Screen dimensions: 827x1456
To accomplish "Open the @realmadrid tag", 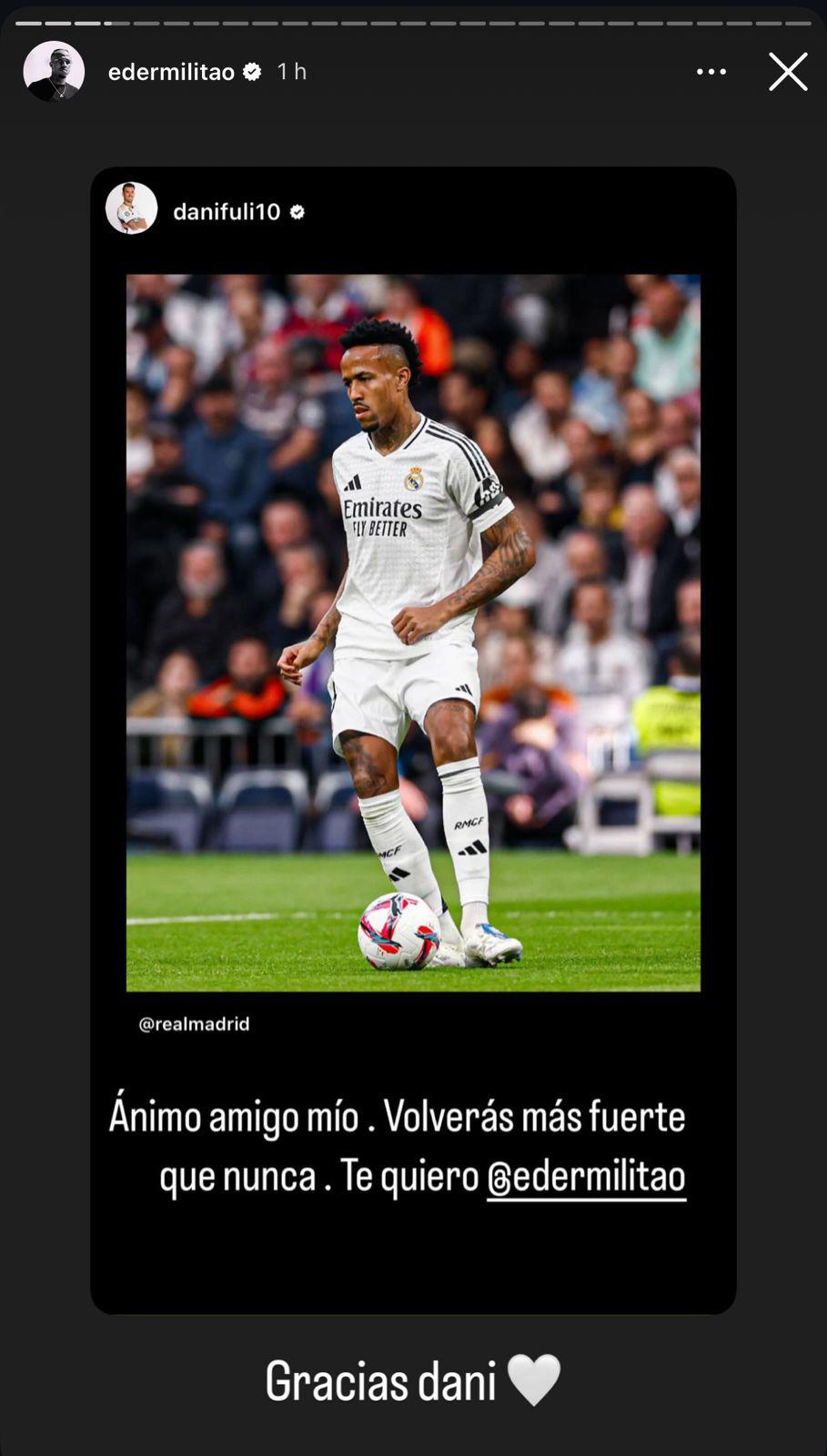I will coord(193,1024).
